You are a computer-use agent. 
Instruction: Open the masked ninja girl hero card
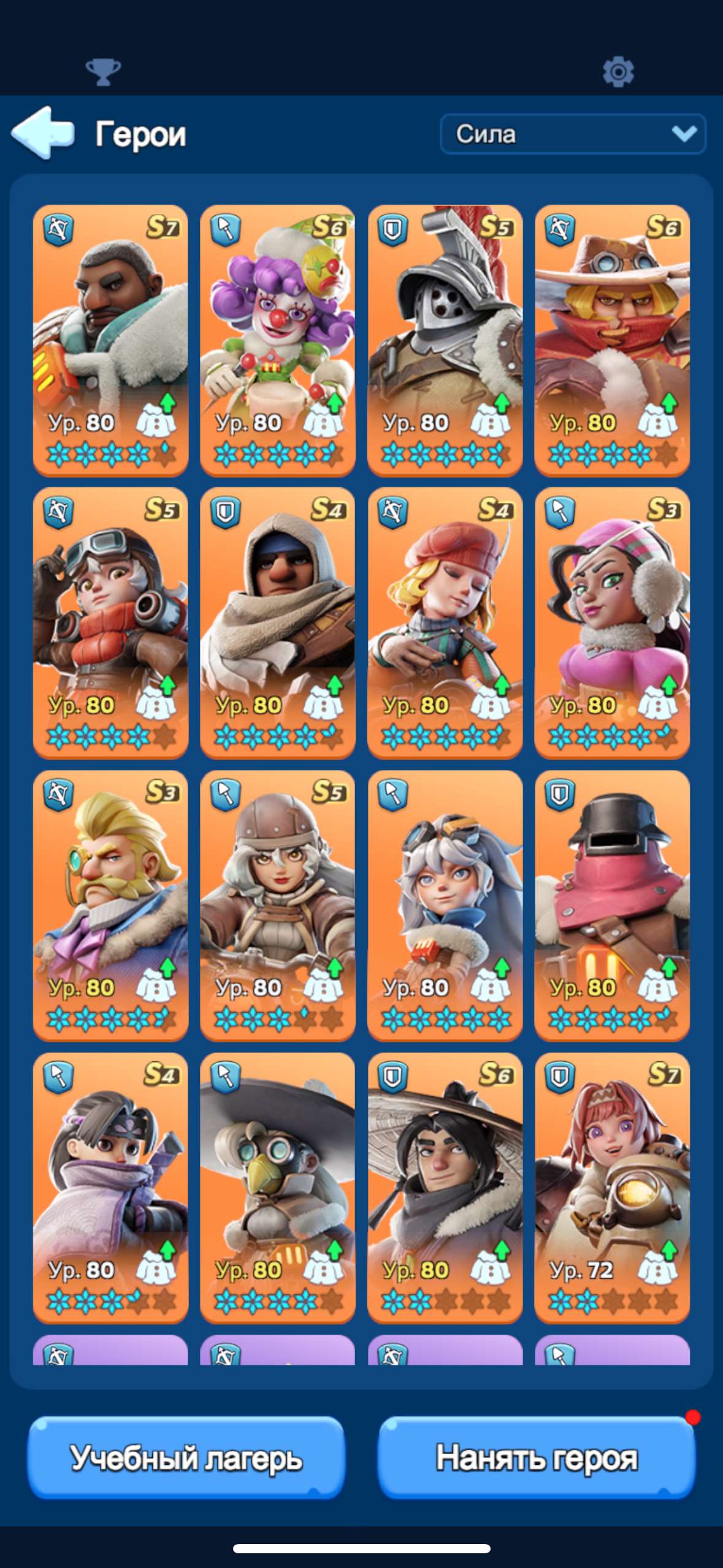[x=110, y=1187]
